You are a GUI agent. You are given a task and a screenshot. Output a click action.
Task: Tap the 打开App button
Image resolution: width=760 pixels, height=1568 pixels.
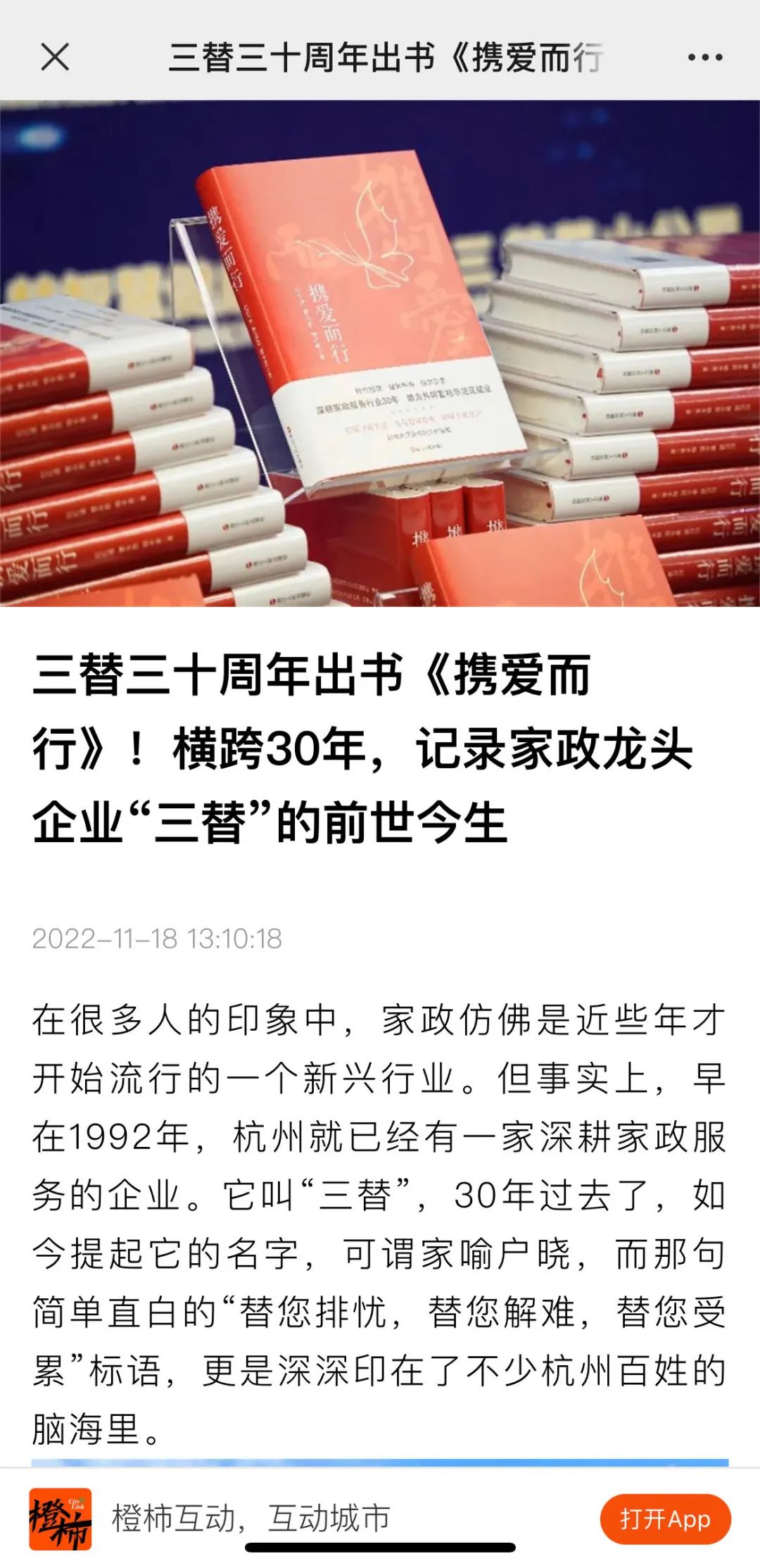click(665, 1519)
